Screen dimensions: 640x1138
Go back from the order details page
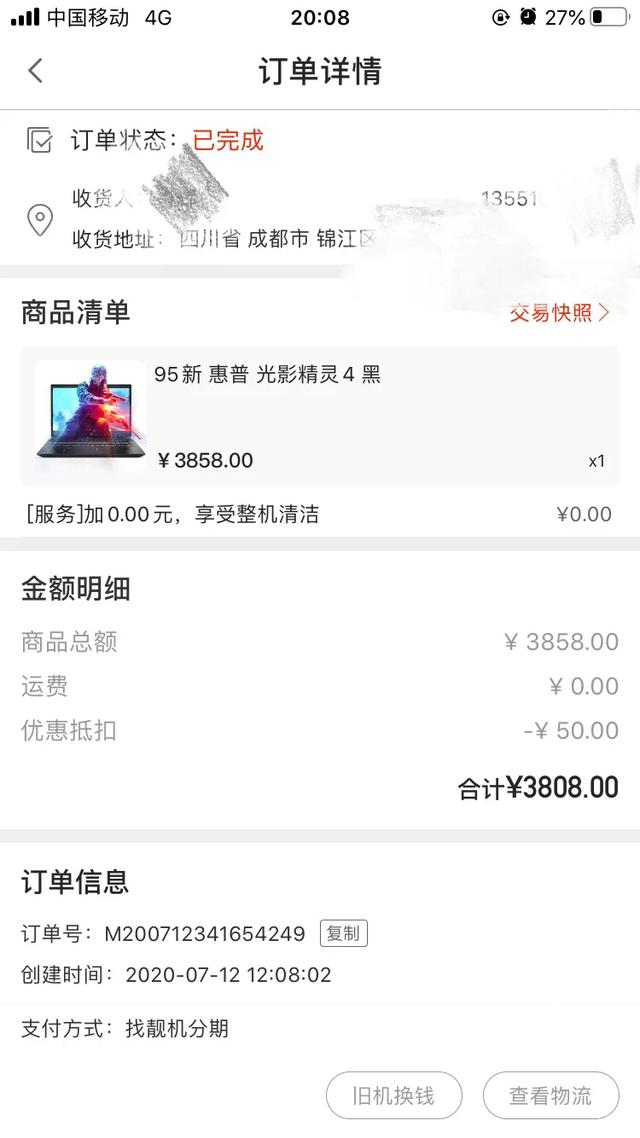point(36,71)
